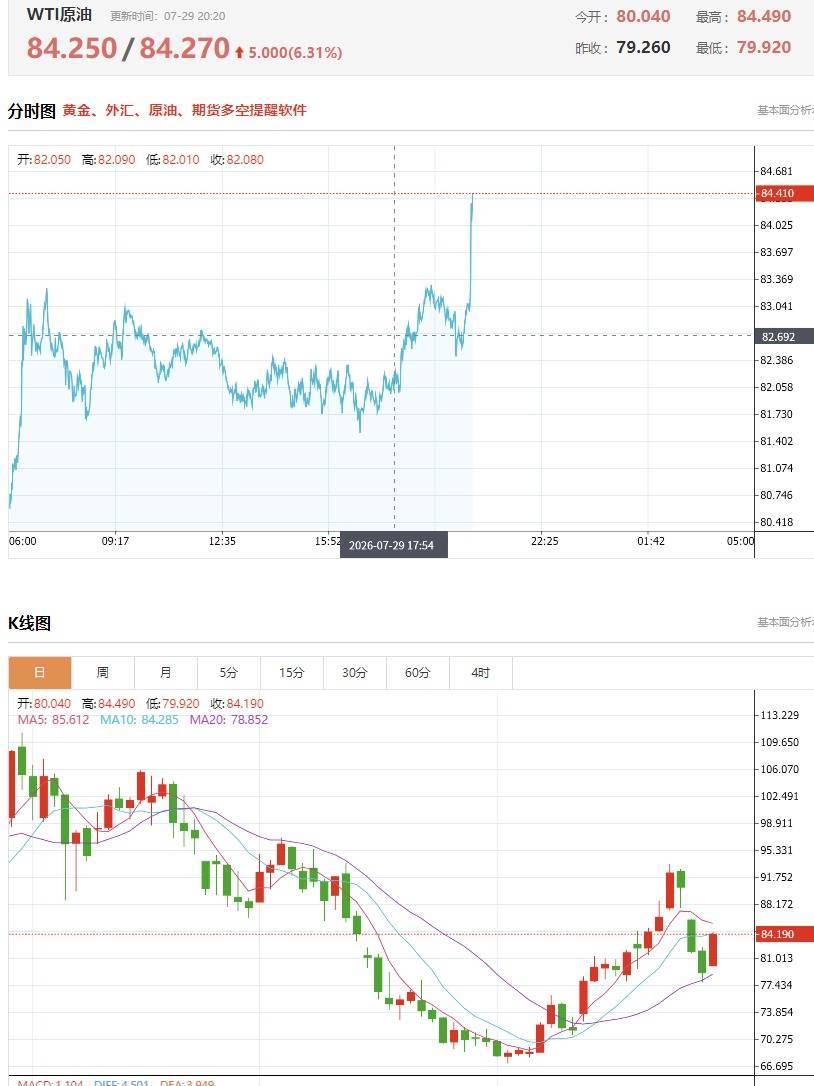Select the 日 daily K-line tab
Screen dimensions: 814x1086
pyautogui.click(x=39, y=673)
